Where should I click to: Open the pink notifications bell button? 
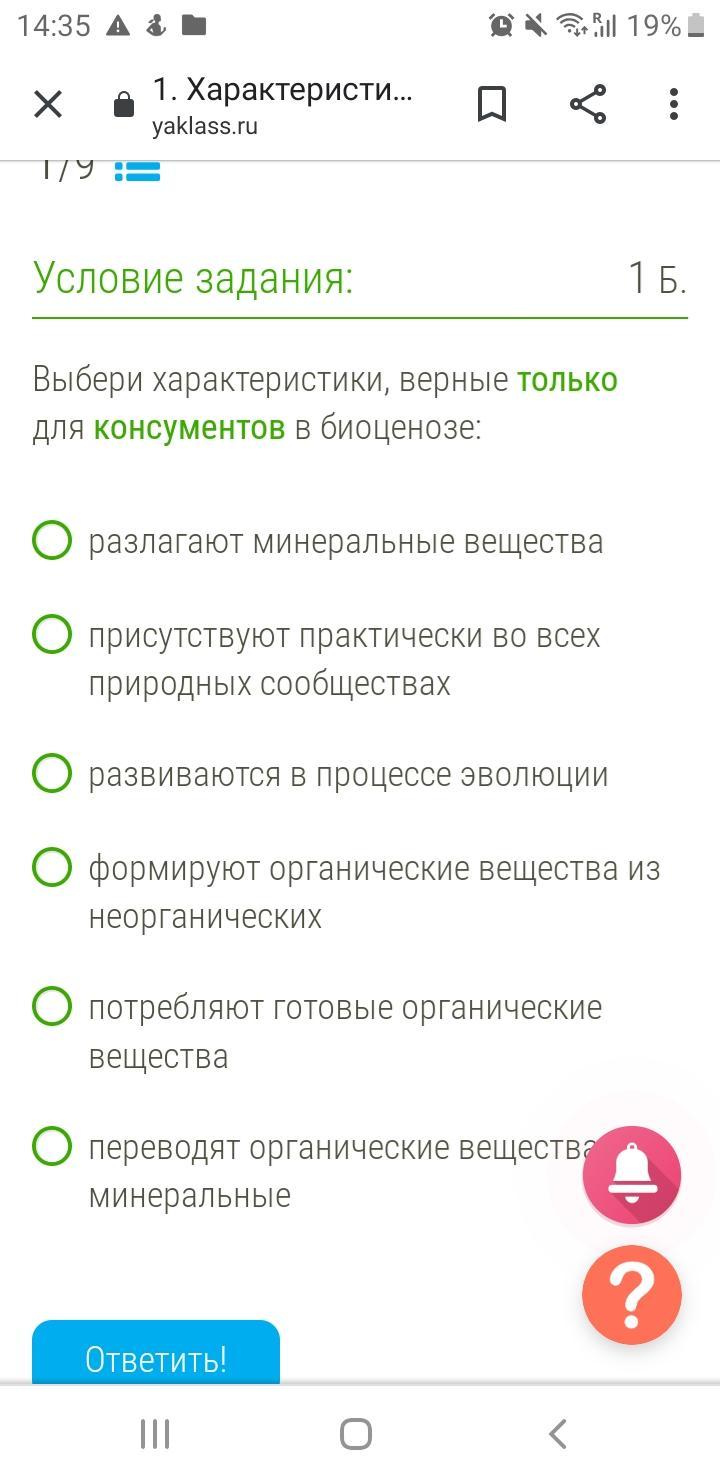click(x=632, y=1175)
